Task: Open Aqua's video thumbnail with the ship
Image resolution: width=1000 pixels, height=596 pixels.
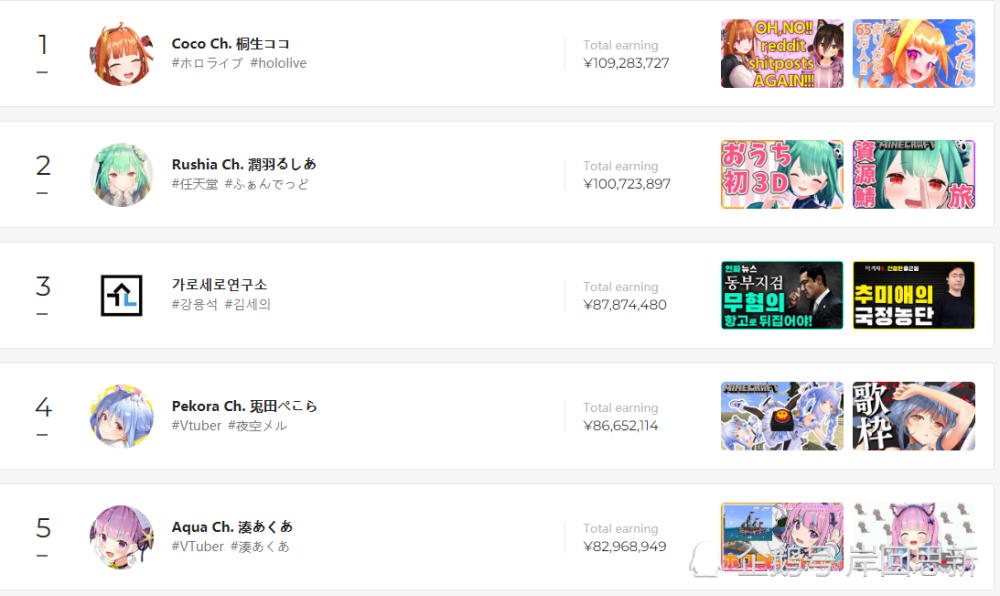Action: [x=782, y=537]
